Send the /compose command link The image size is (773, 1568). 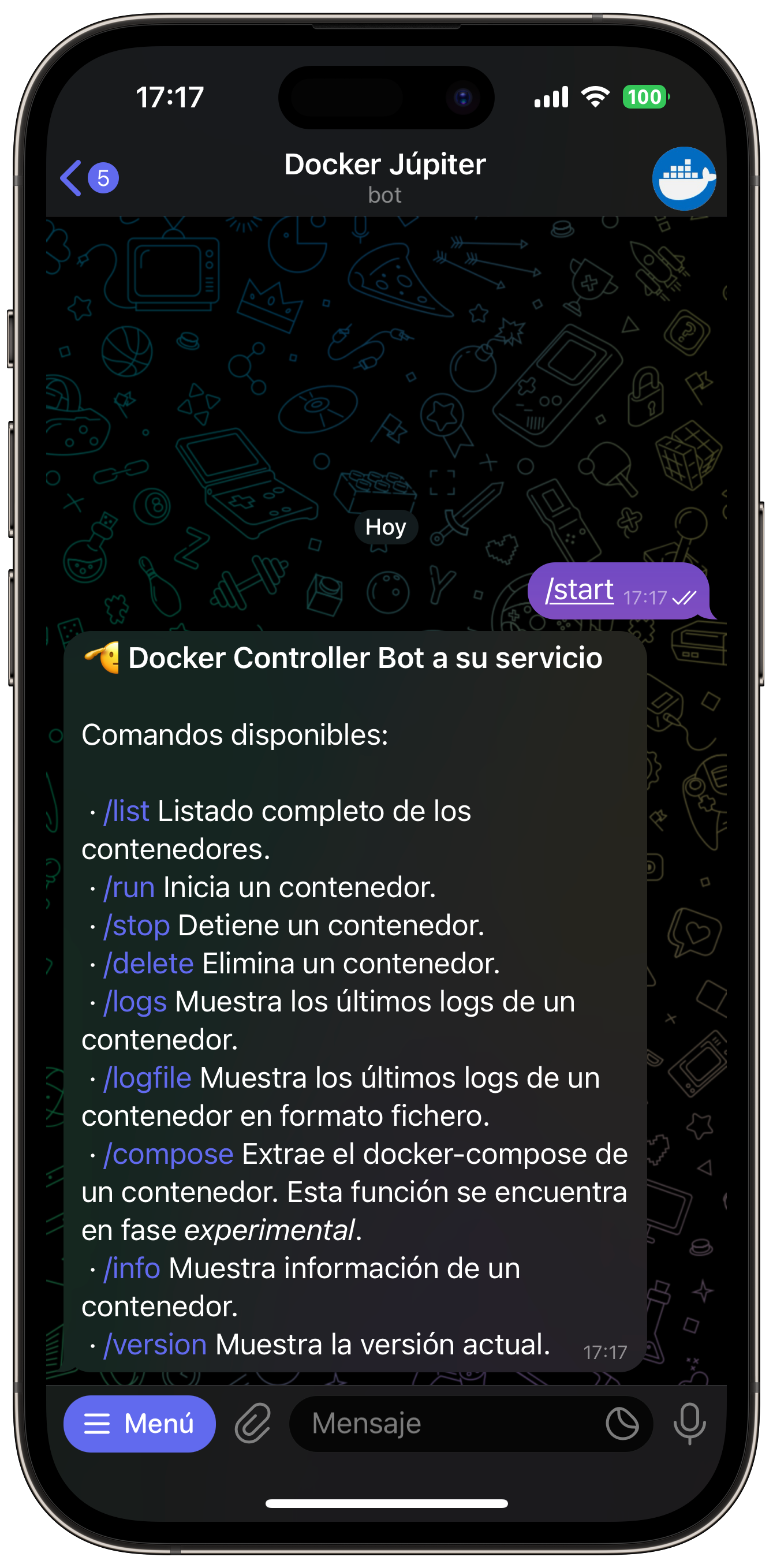169,1154
